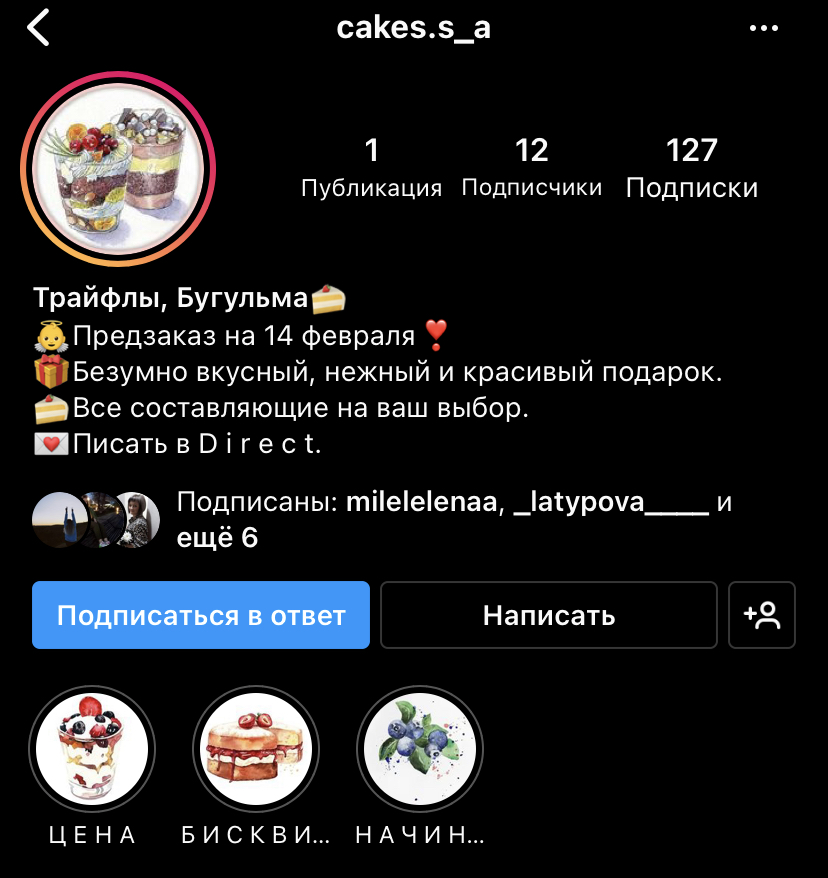828x878 pixels.
Task: Go back using the top-left arrow
Action: (38, 29)
